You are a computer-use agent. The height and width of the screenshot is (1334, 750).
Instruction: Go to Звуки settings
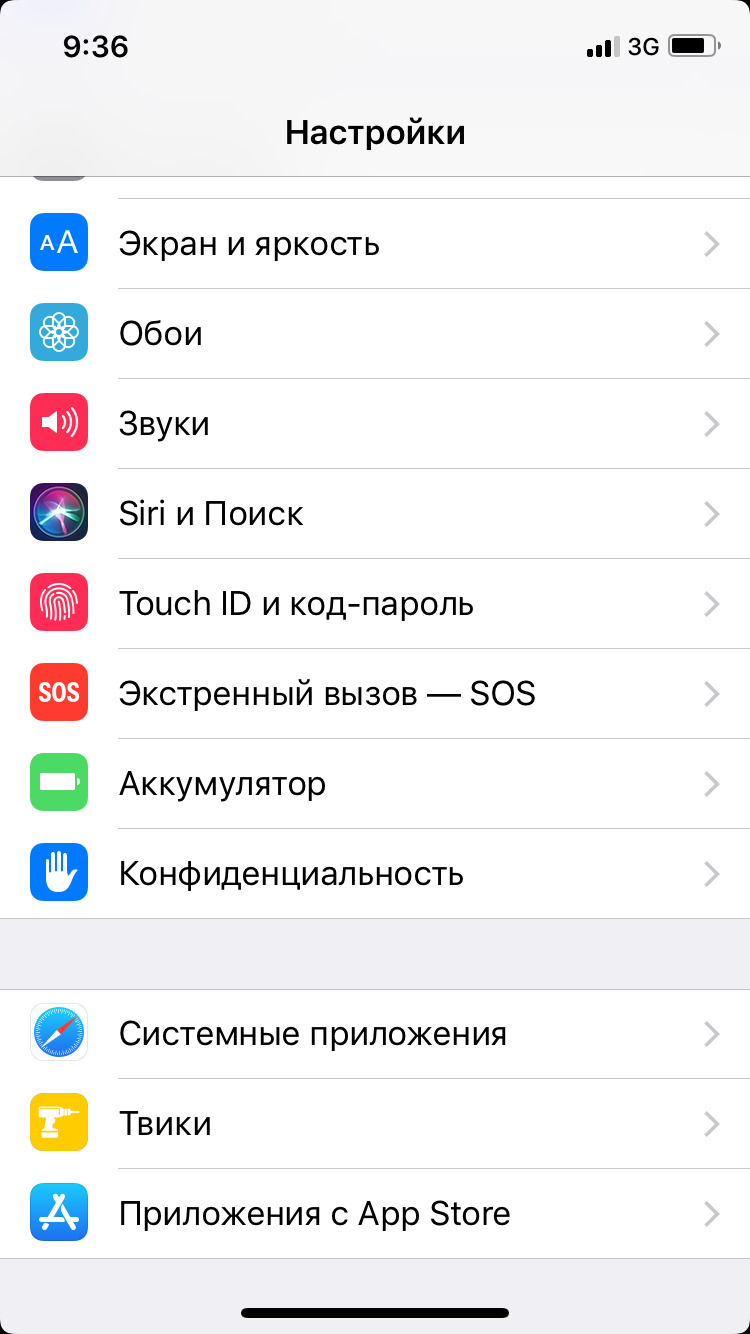pos(375,424)
